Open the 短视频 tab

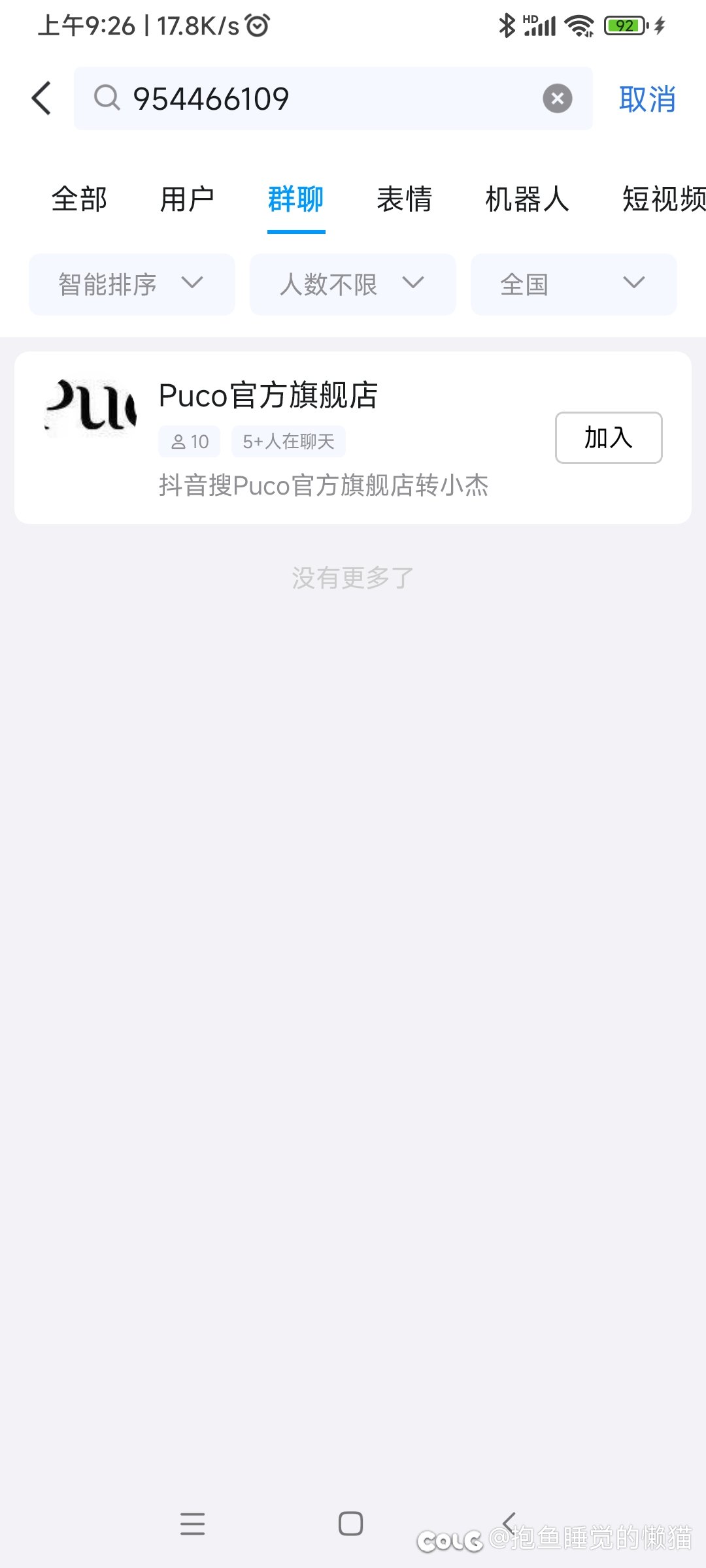(x=664, y=199)
